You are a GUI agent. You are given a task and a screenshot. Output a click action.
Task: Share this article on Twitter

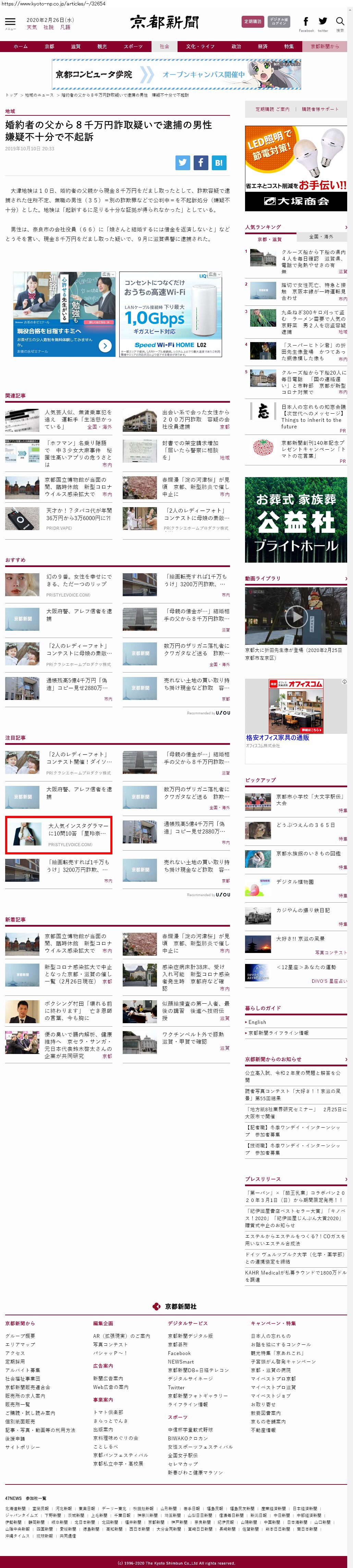pos(182,163)
